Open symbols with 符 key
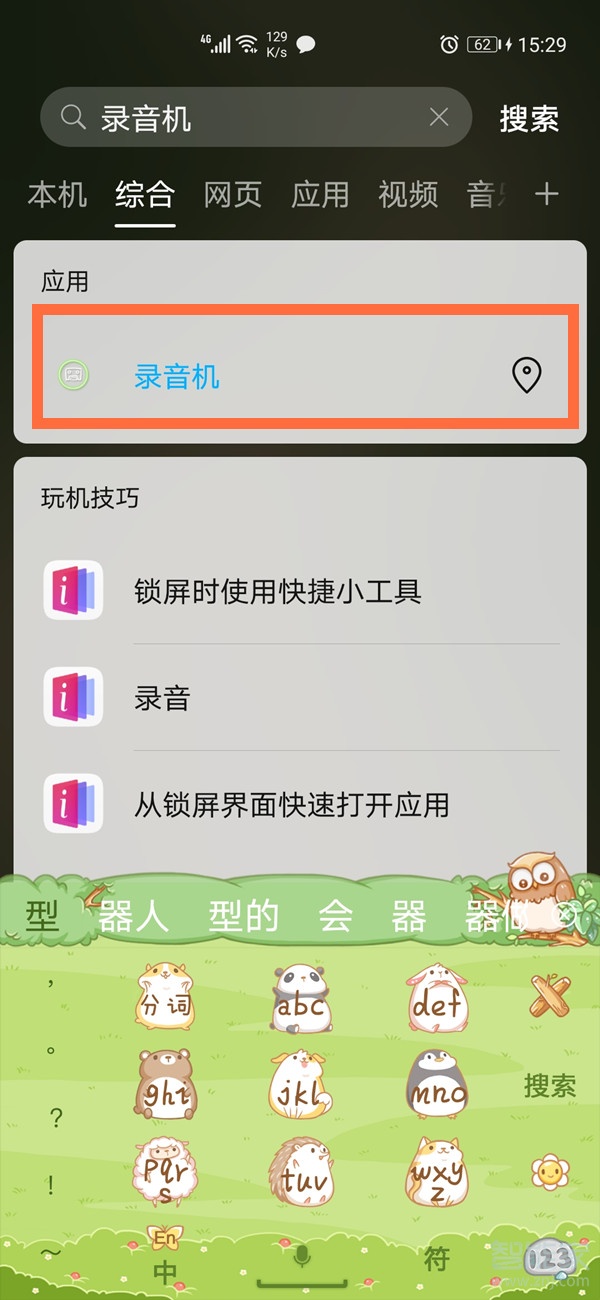600x1300 pixels. click(437, 1260)
